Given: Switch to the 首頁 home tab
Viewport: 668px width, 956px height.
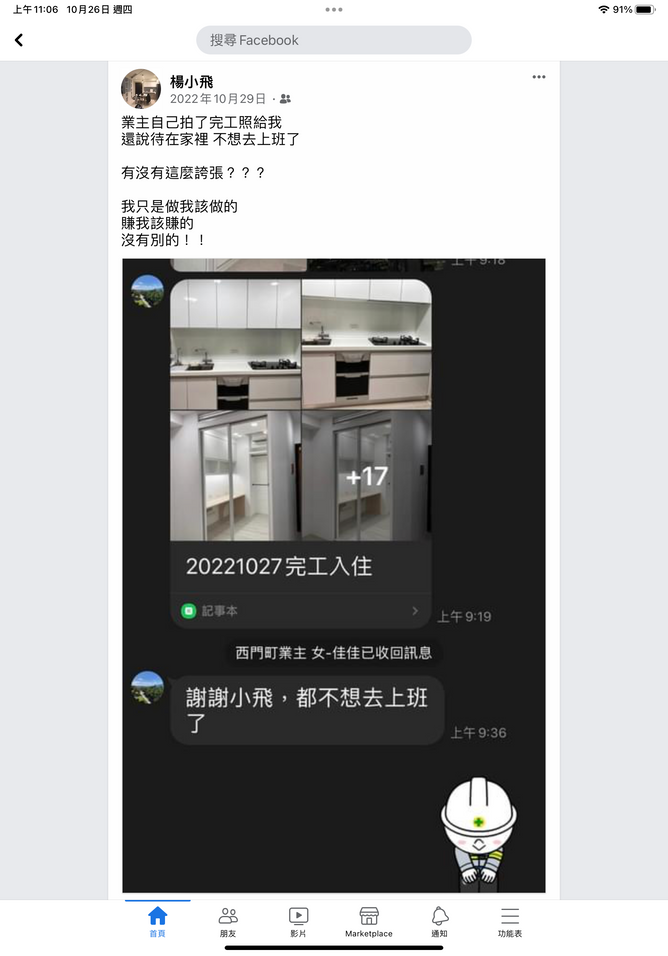Looking at the screenshot, I should [158, 921].
